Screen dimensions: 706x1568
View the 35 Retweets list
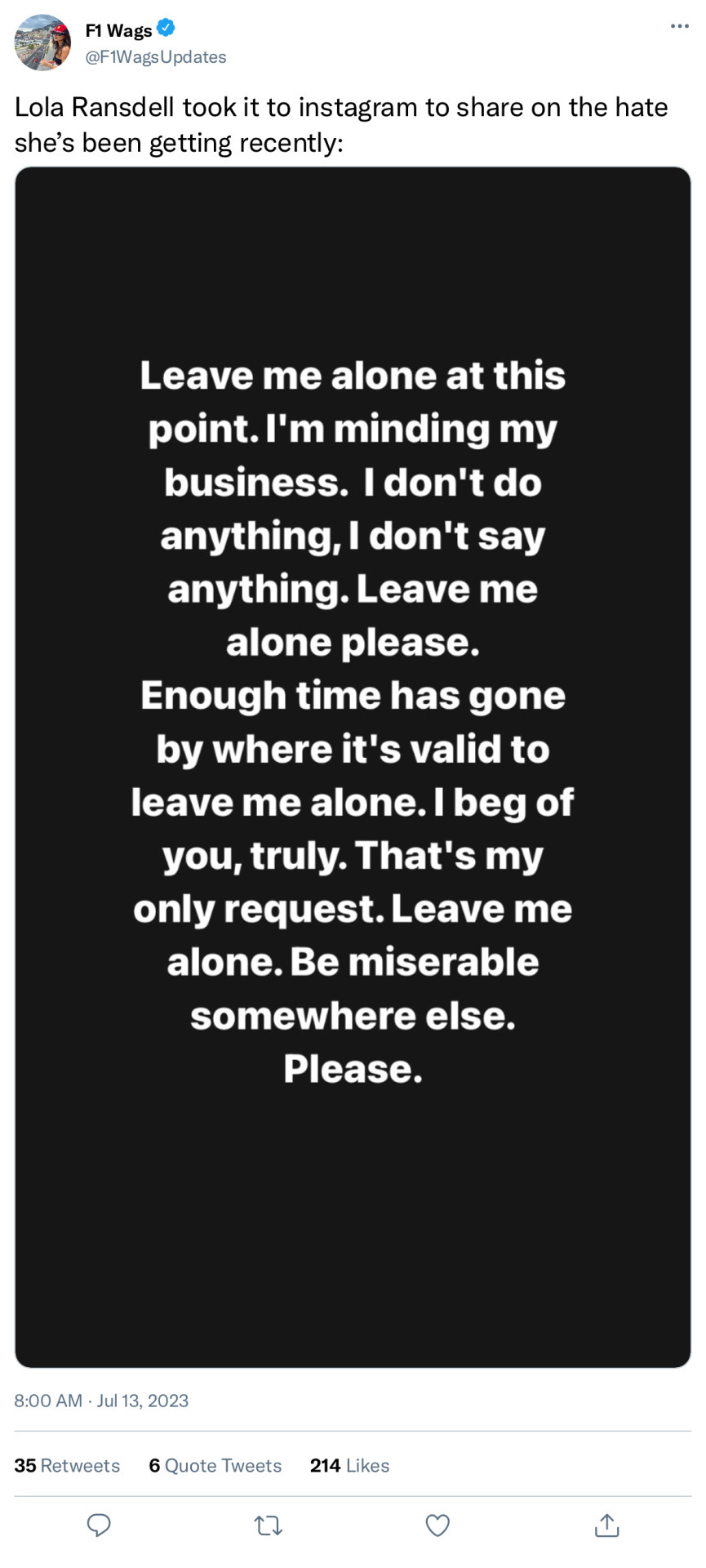[67, 1465]
